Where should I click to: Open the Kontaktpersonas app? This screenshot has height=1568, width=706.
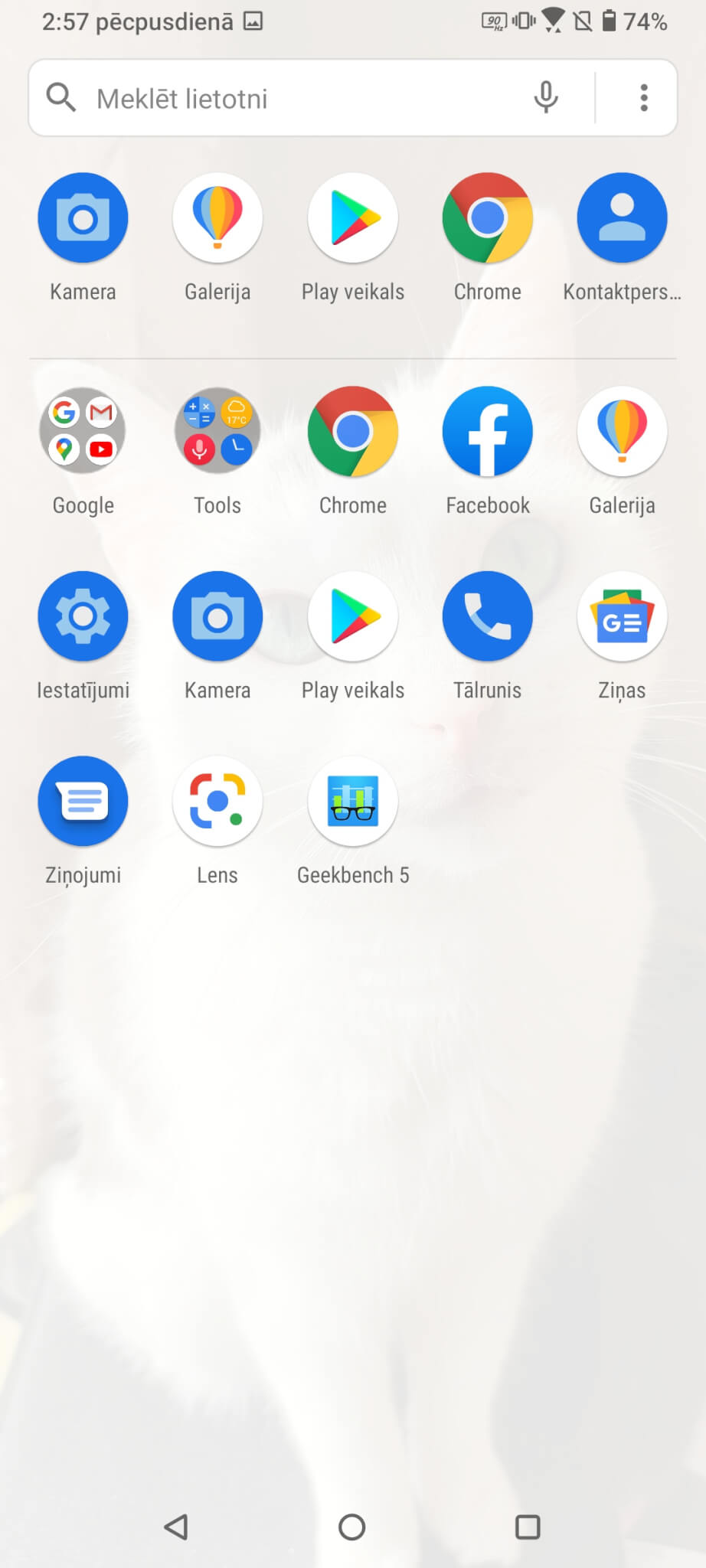(622, 219)
